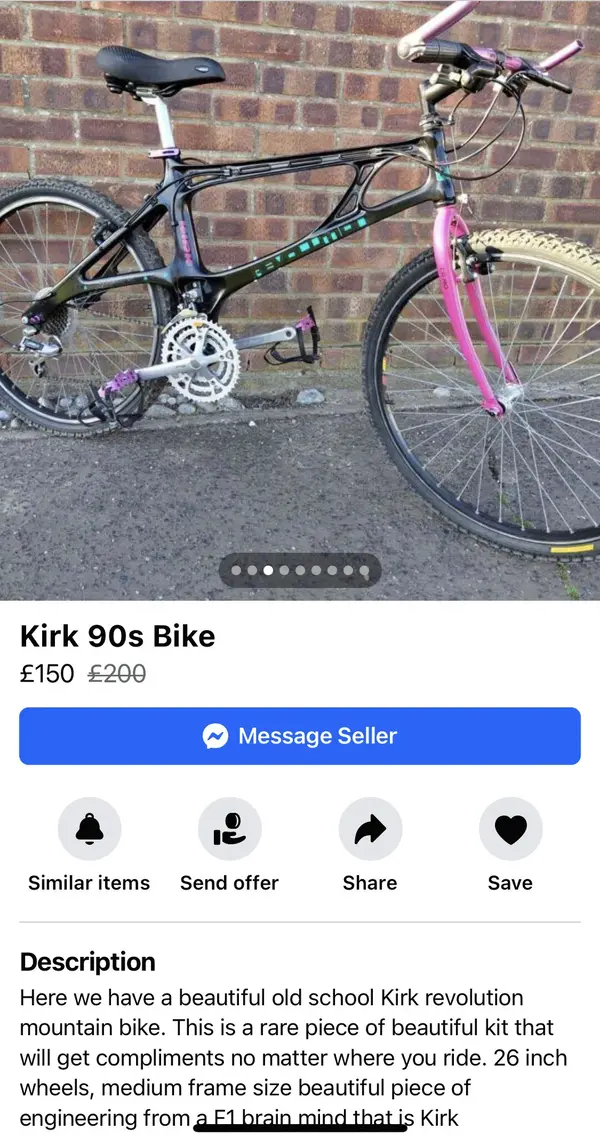Screen dimensions: 600x1138
Task: Tap the Message Seller button
Action: click(x=300, y=736)
